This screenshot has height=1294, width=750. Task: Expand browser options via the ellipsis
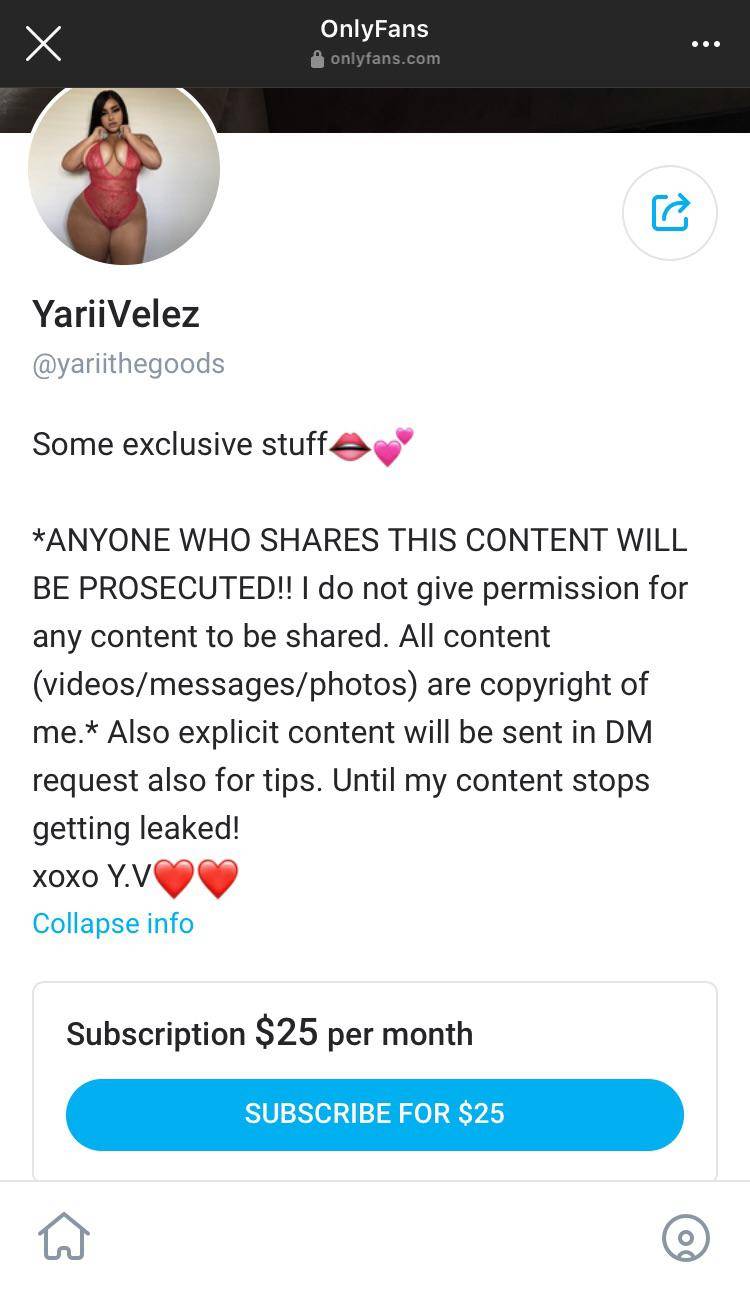tap(706, 44)
